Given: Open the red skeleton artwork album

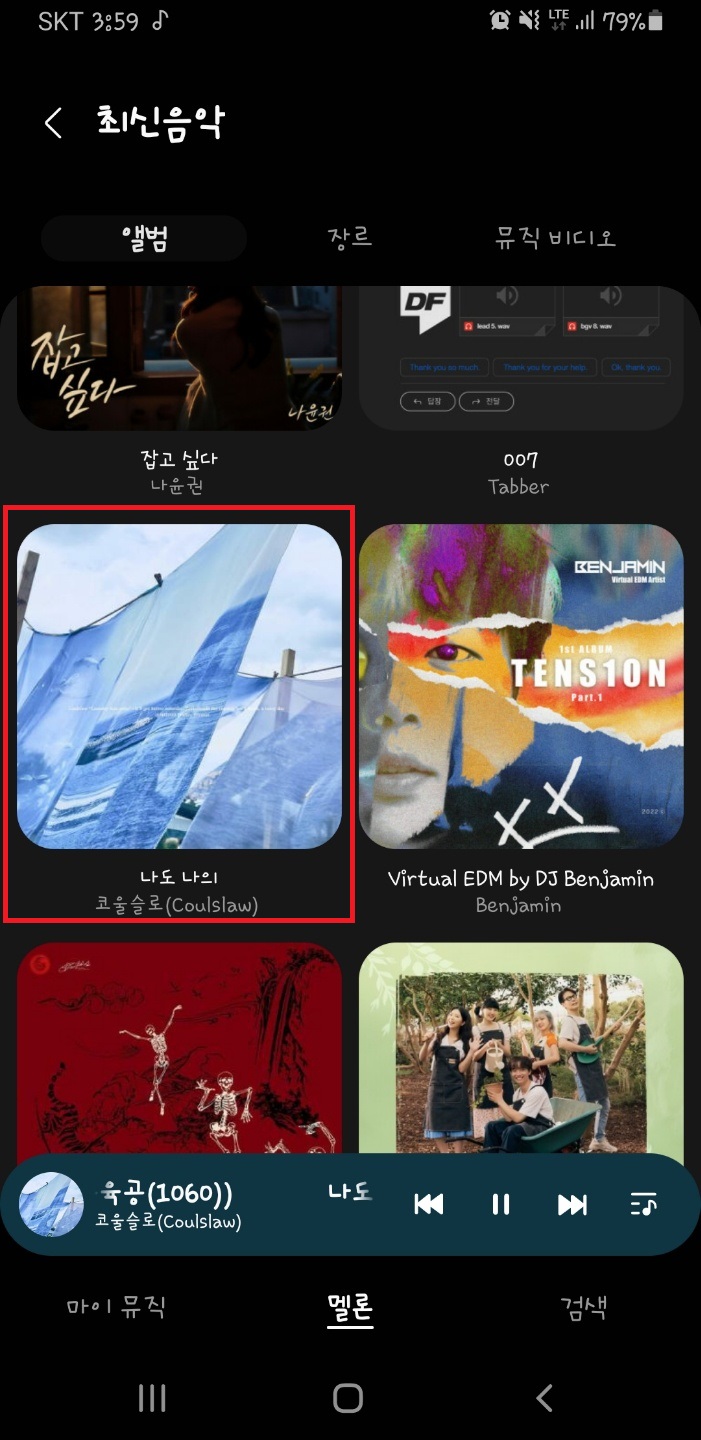Looking at the screenshot, I should pos(179,1045).
